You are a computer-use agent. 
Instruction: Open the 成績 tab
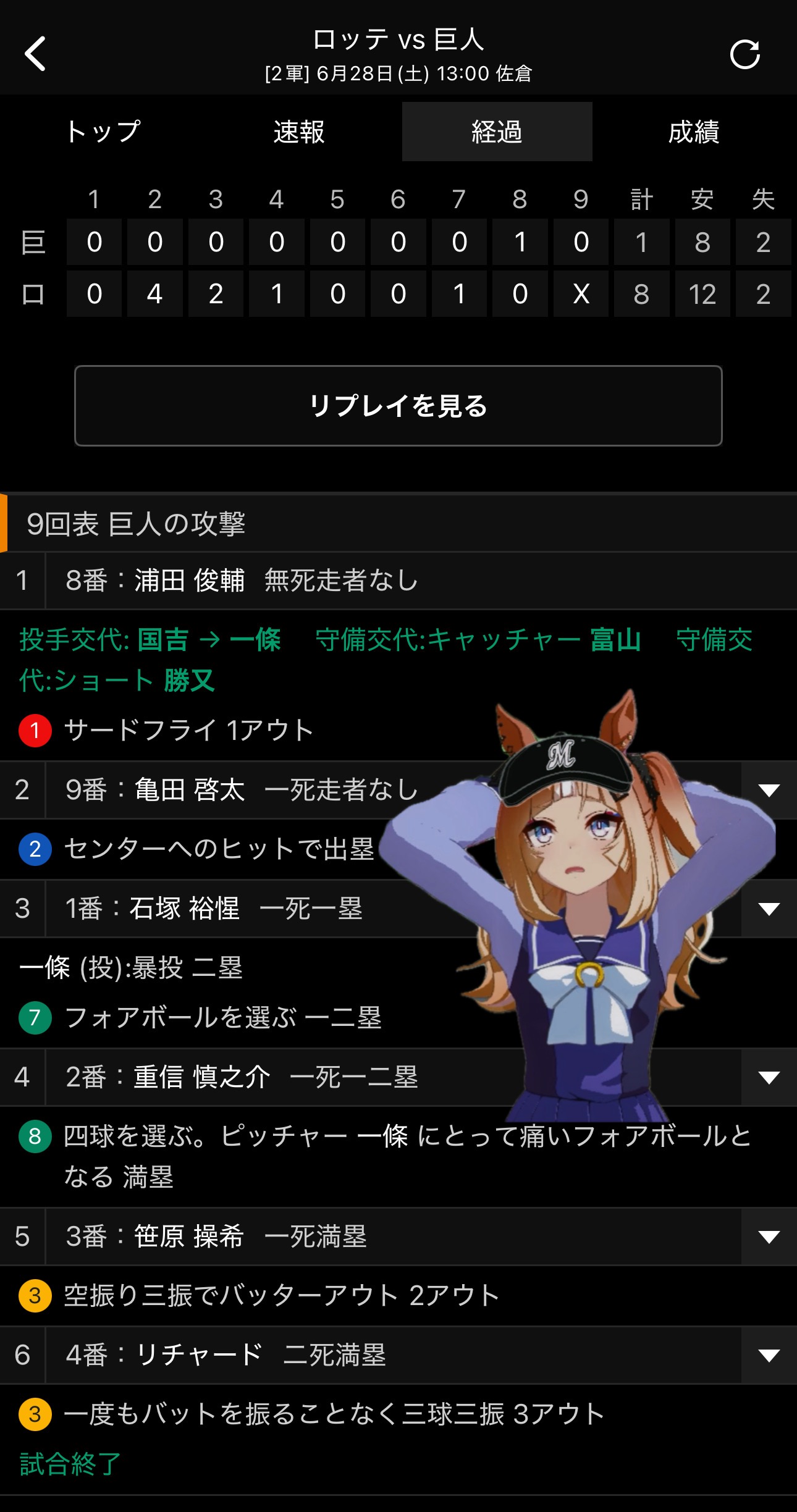click(x=694, y=132)
